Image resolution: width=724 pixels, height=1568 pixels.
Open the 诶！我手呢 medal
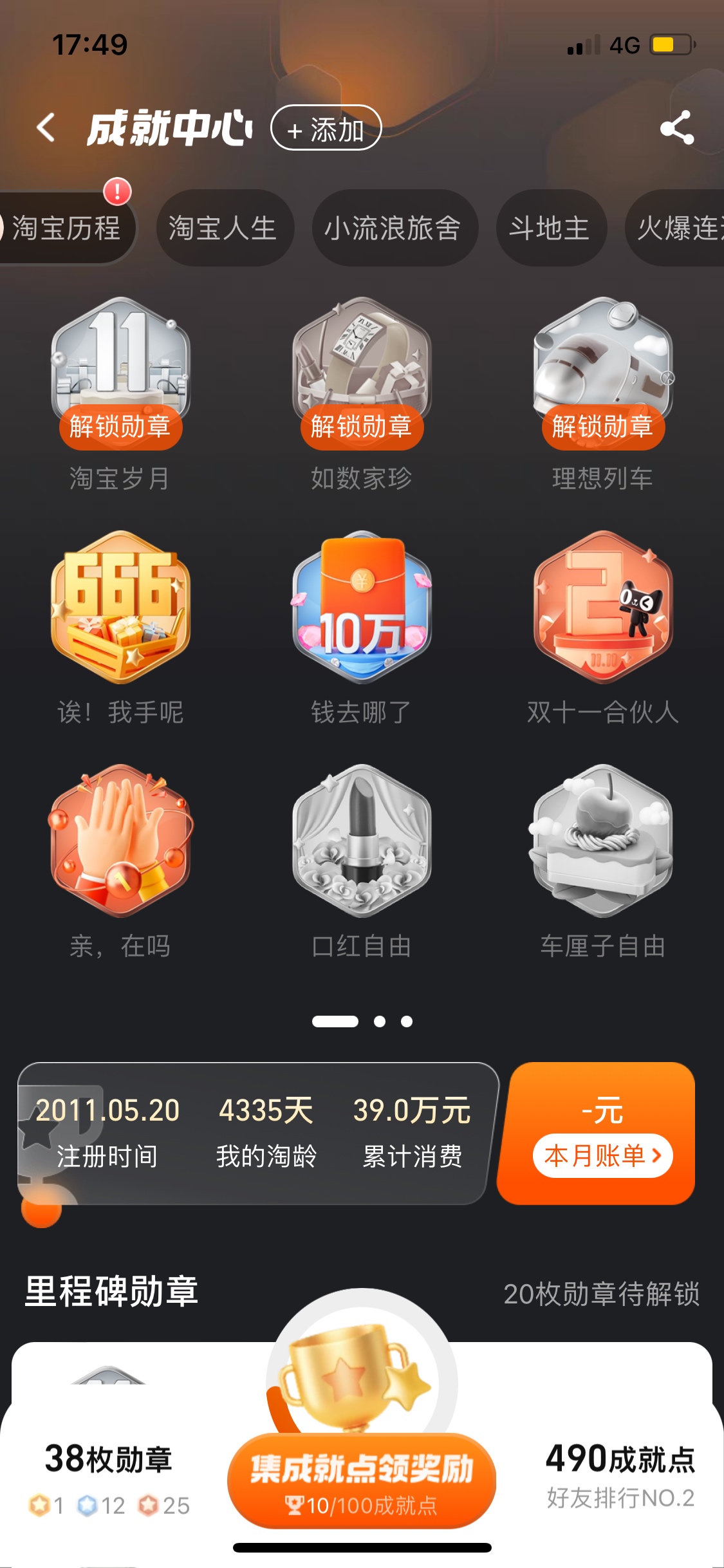tap(120, 608)
